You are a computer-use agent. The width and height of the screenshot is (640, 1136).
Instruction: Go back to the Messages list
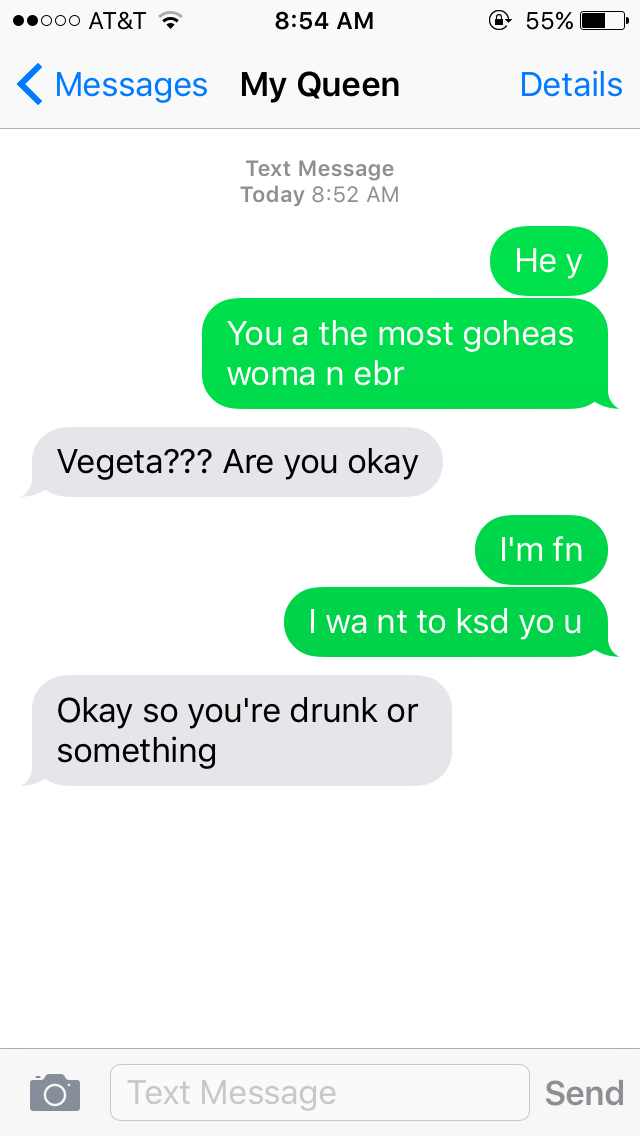[112, 85]
